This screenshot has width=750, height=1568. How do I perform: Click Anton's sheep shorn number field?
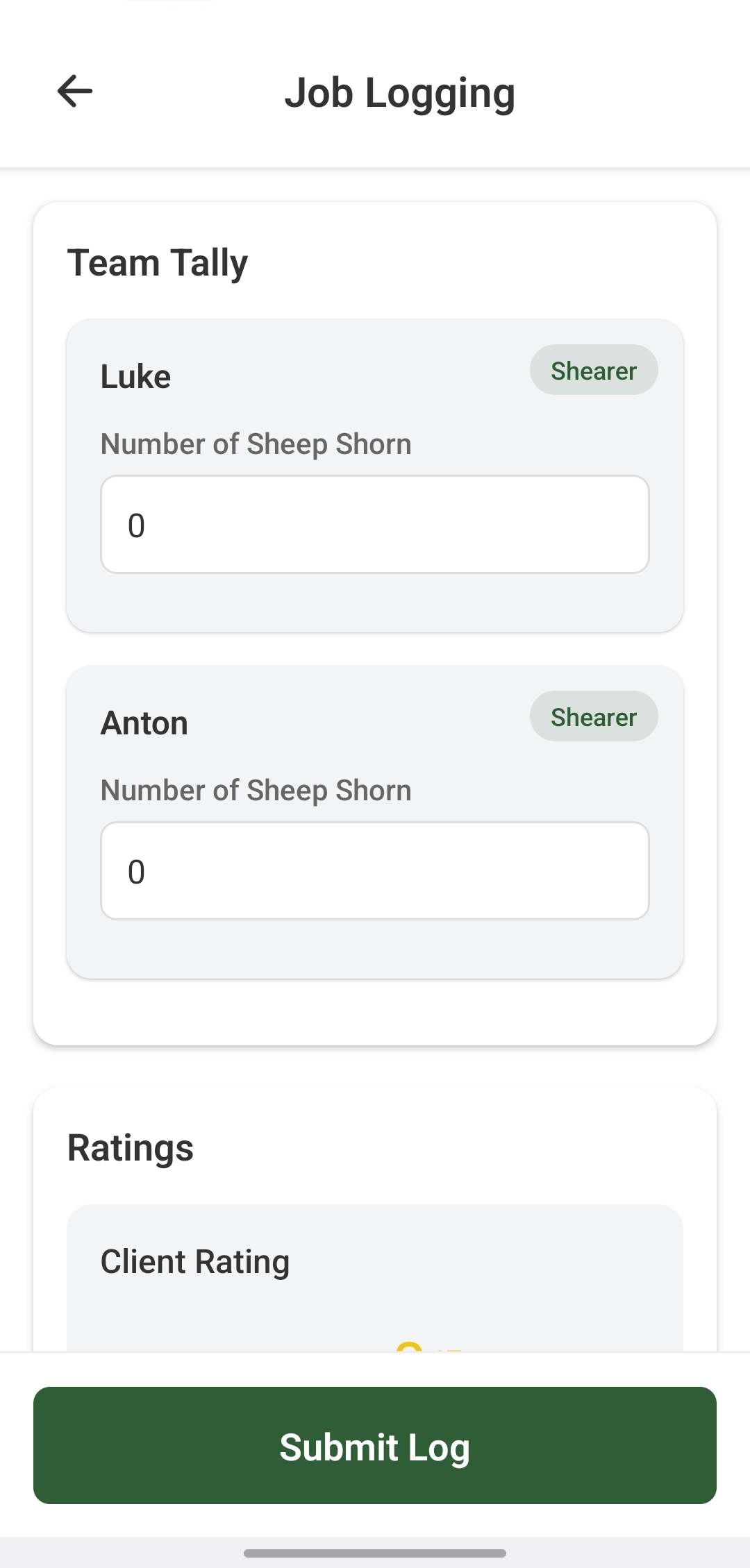375,870
